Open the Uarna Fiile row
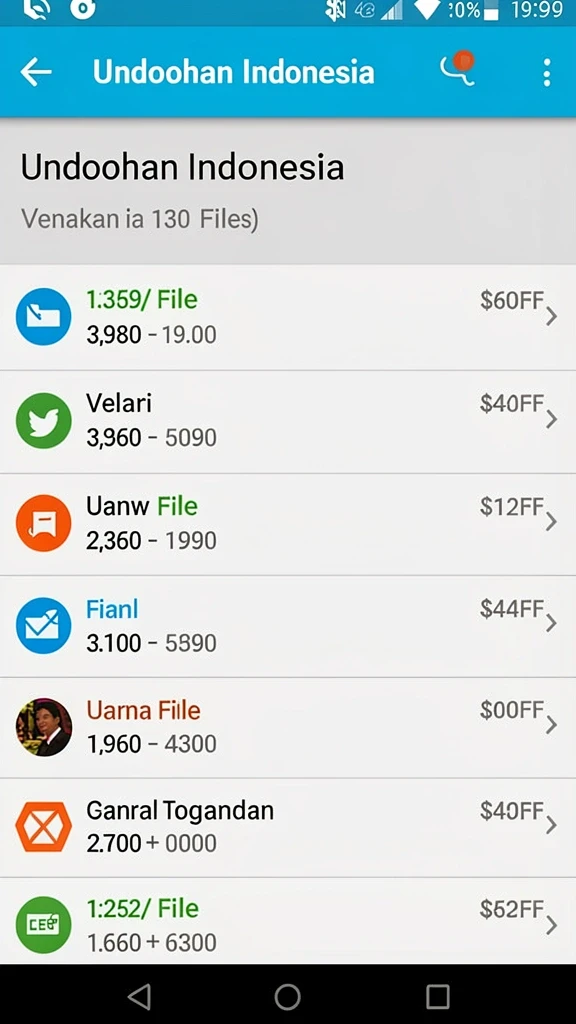 [288, 728]
